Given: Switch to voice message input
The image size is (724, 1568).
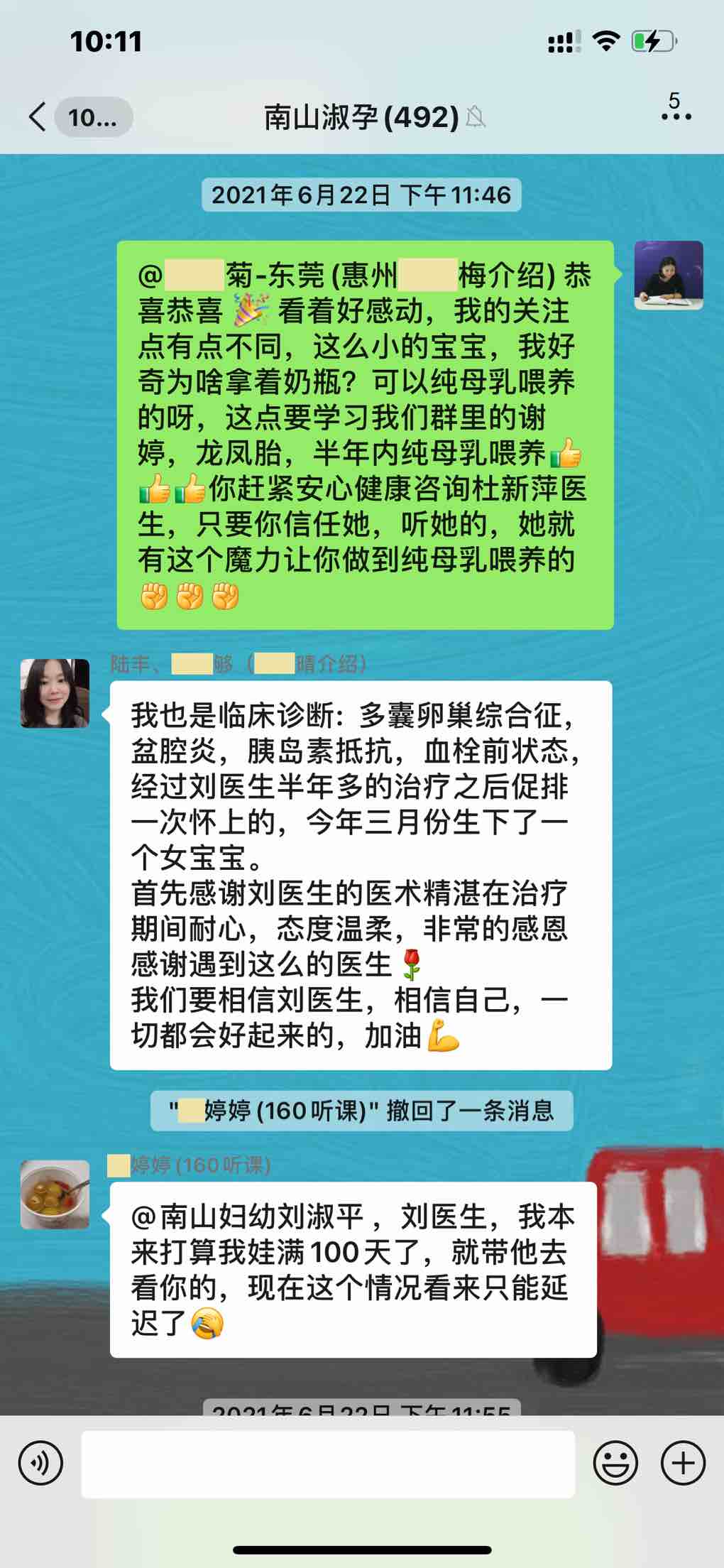Looking at the screenshot, I should pyautogui.click(x=40, y=1464).
